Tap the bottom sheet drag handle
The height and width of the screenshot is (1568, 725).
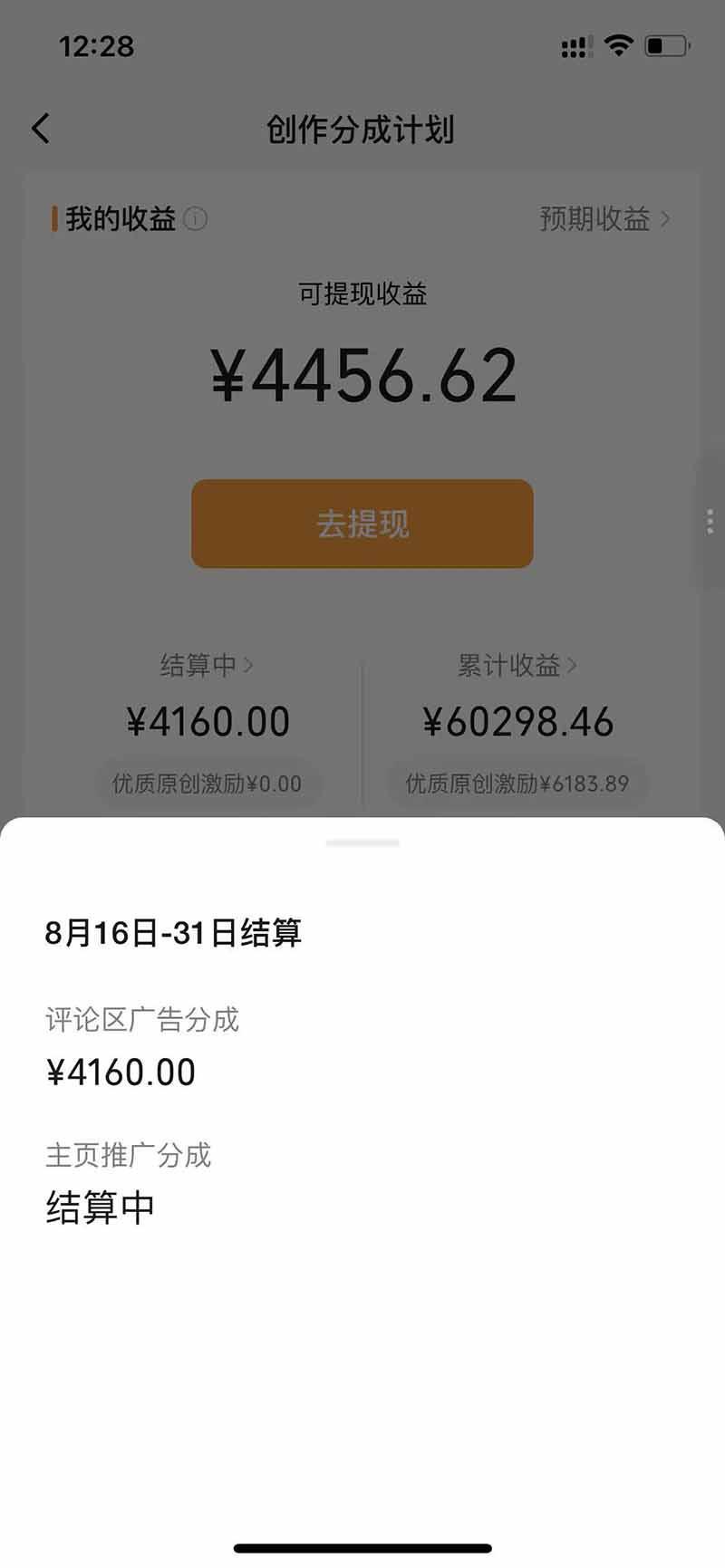(362, 842)
